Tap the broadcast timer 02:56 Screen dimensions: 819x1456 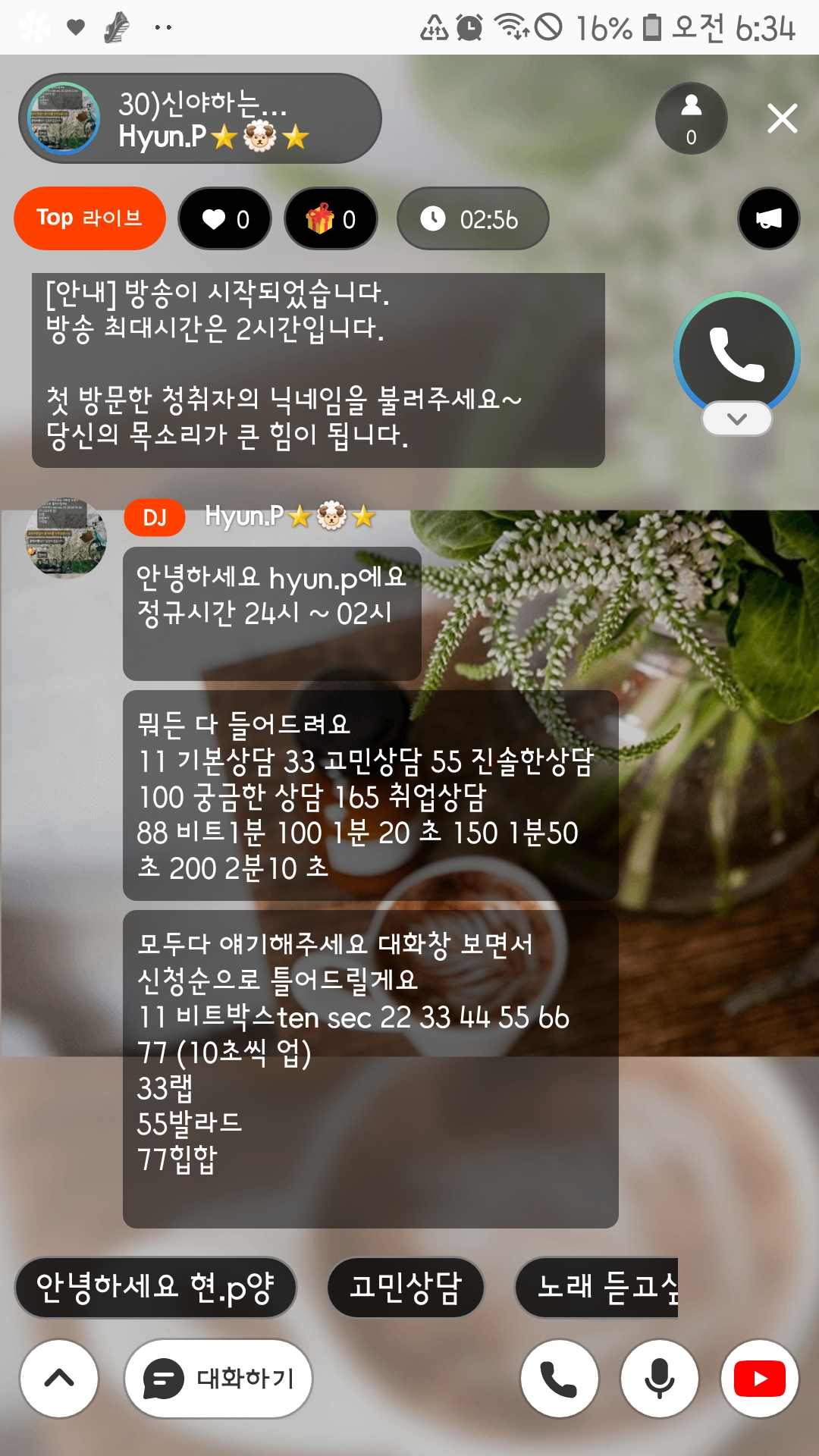pyautogui.click(x=472, y=219)
